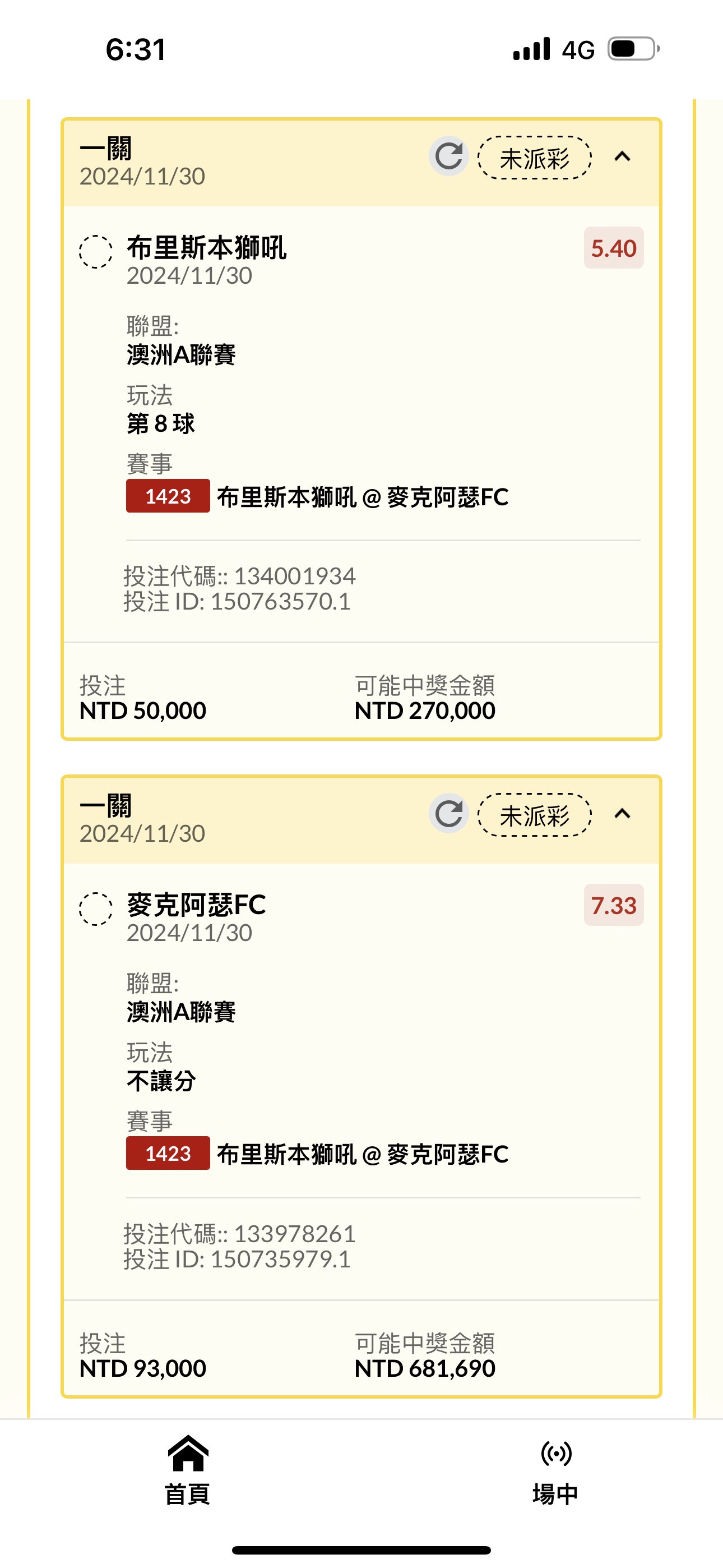Refresh the 麥克阿瑟FC bet slip
This screenshot has width=723, height=1568.
448,814
